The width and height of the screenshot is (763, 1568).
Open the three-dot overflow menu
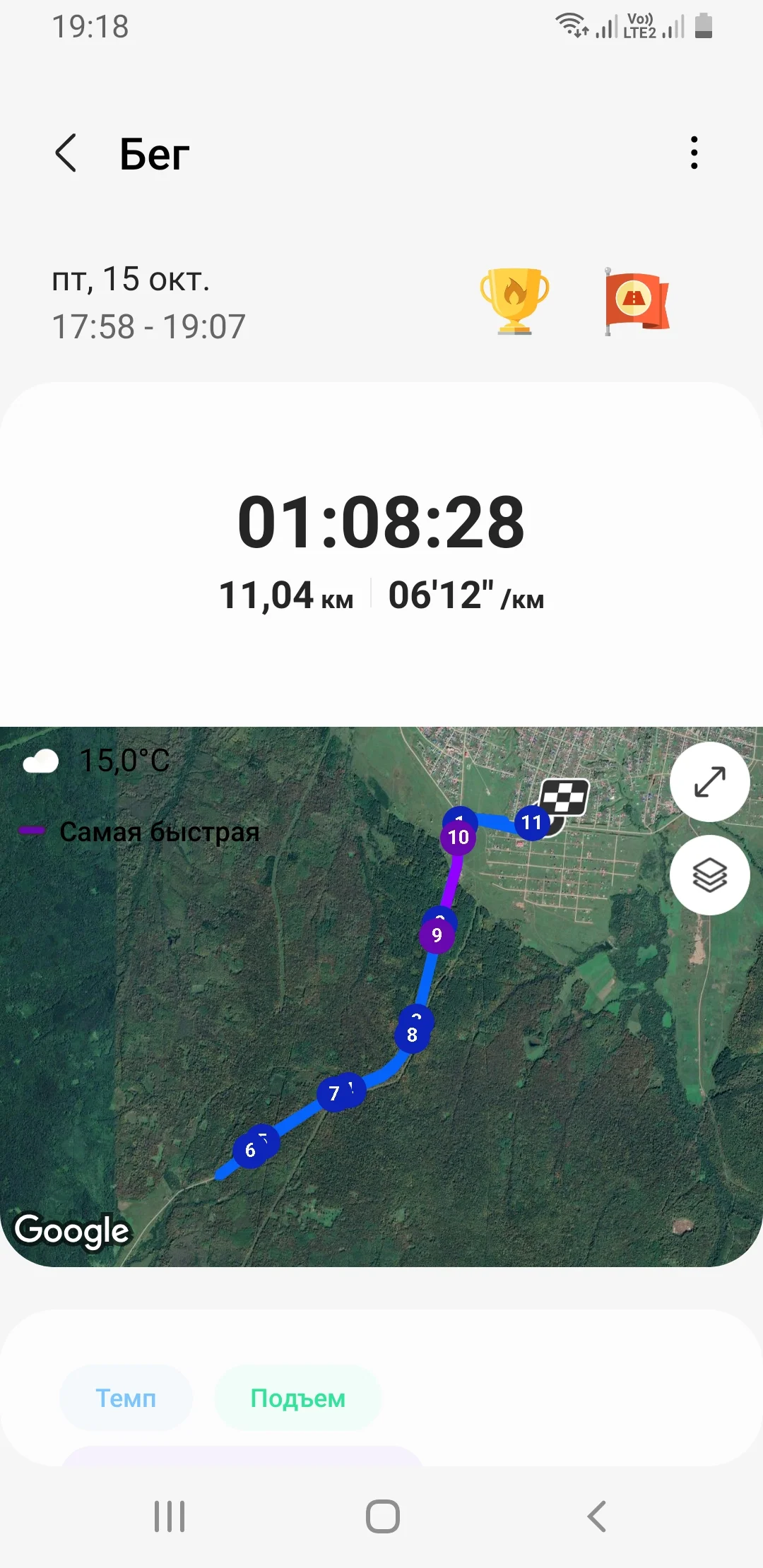tap(694, 153)
